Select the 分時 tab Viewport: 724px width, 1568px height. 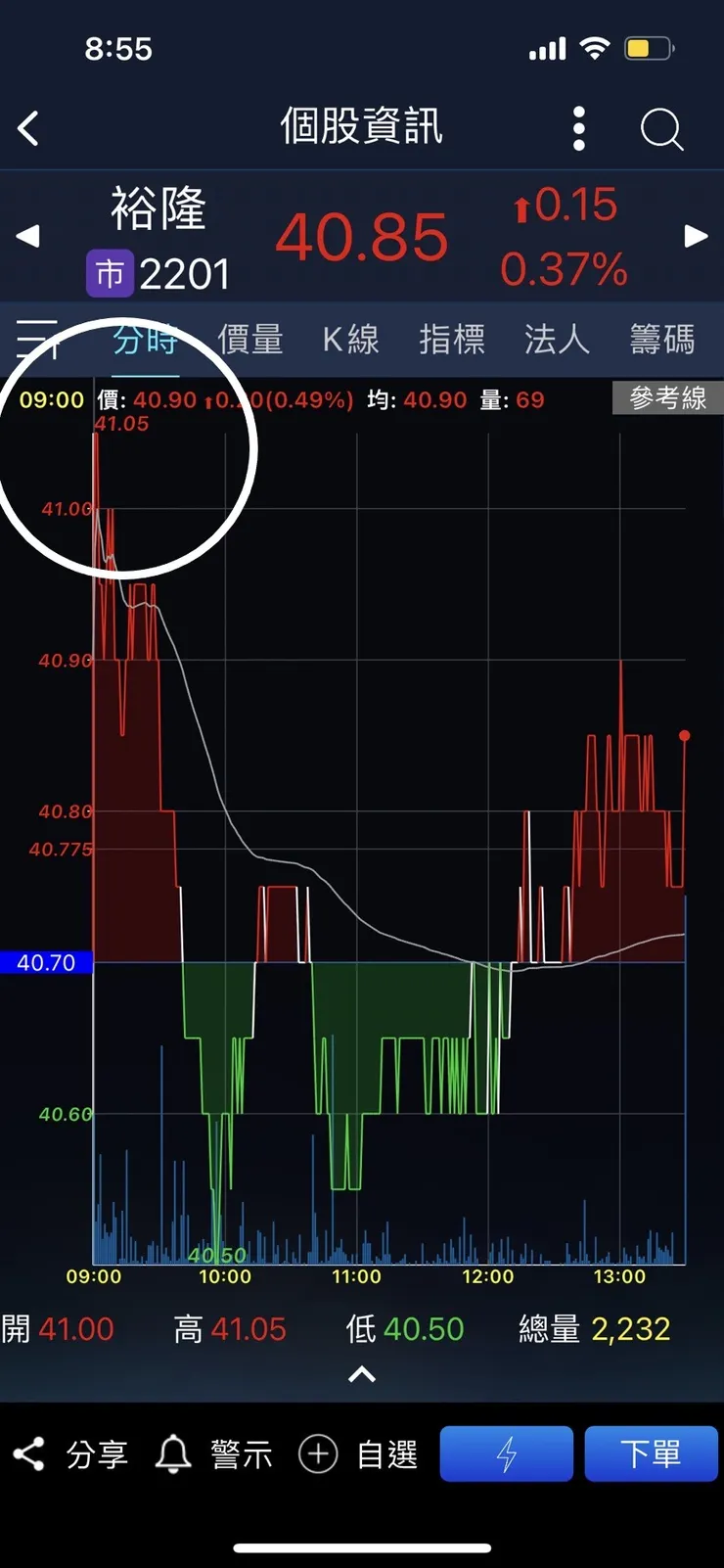(x=145, y=340)
